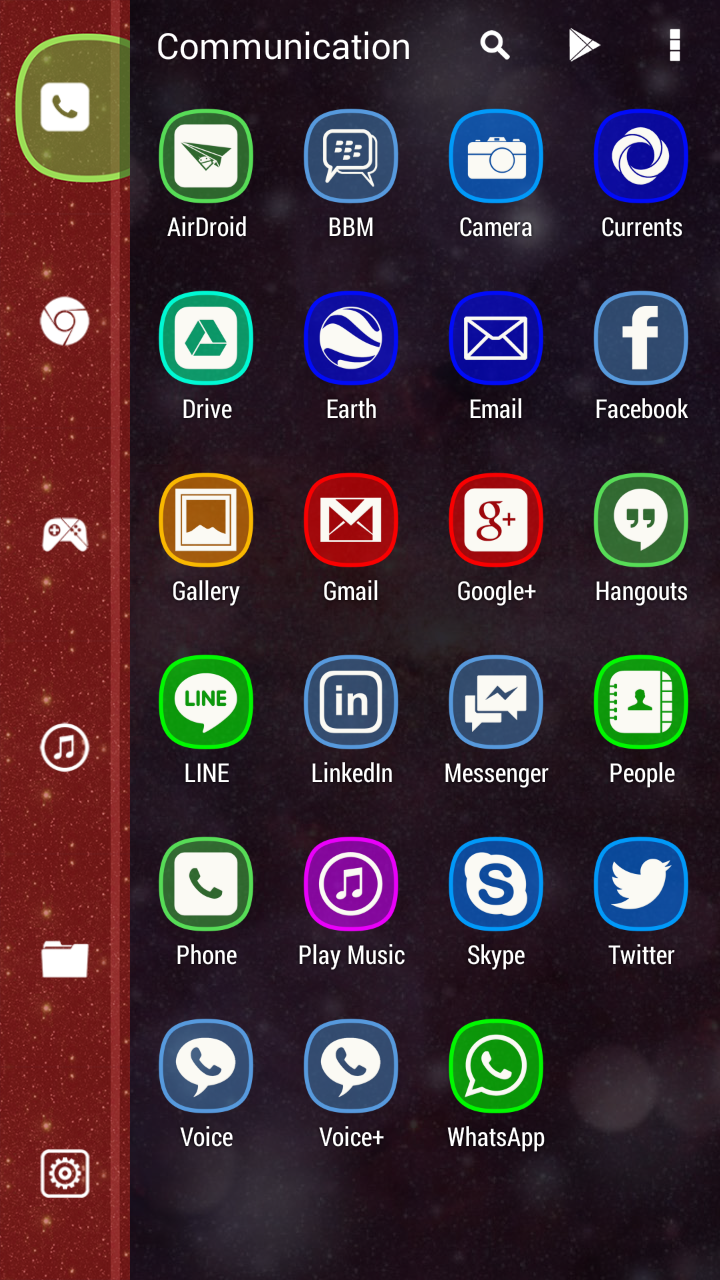Start the Hangouts app
This screenshot has height=1280, width=720.
tap(641, 520)
